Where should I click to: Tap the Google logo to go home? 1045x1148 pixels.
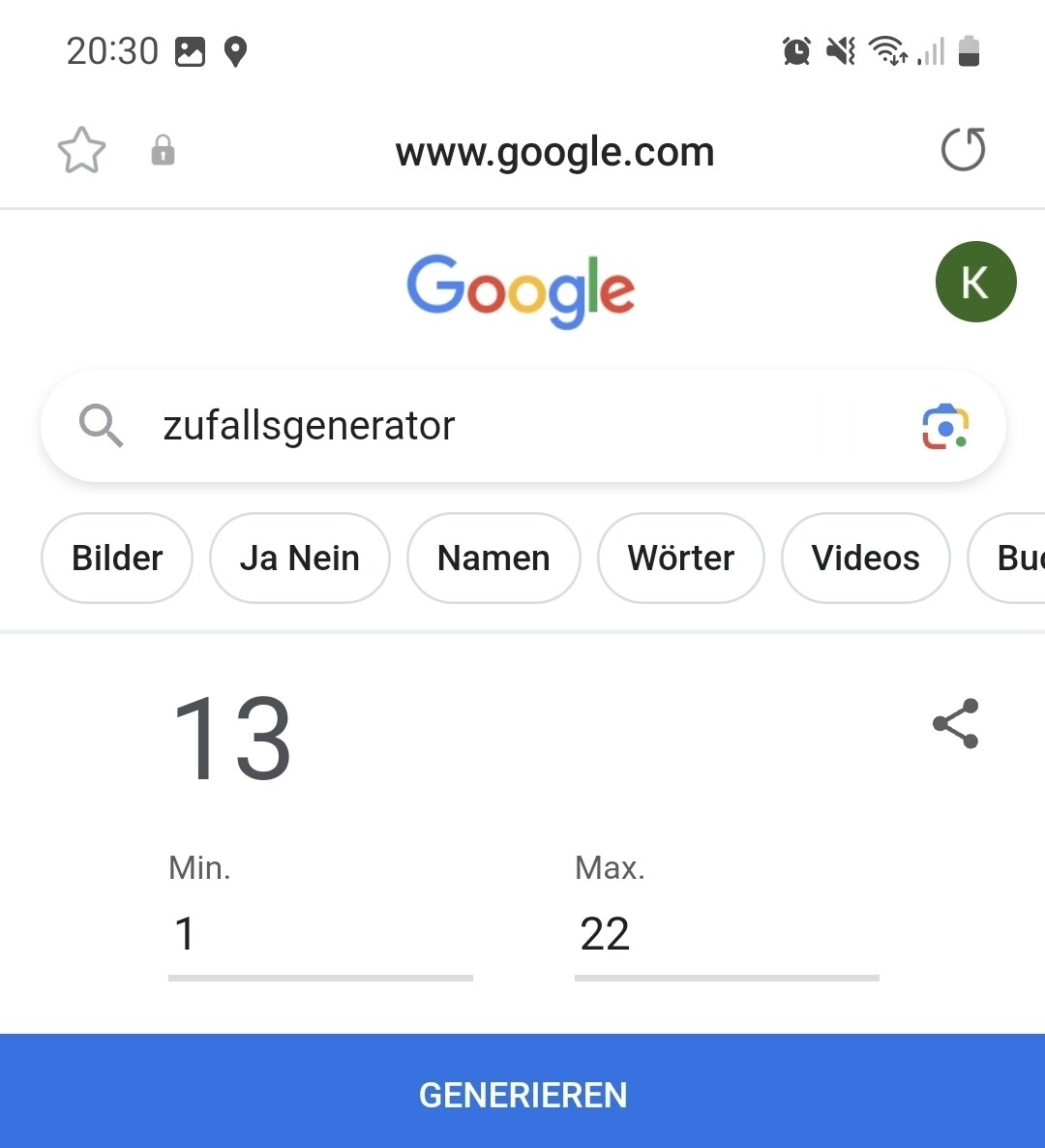coord(521,289)
